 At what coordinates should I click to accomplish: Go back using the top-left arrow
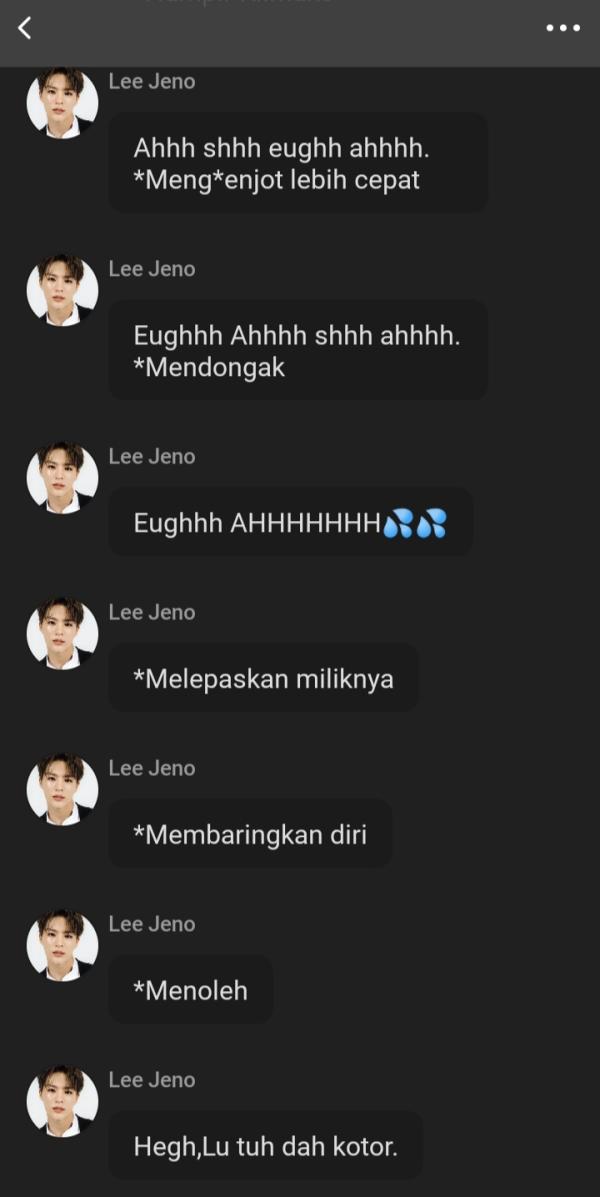[x=25, y=28]
